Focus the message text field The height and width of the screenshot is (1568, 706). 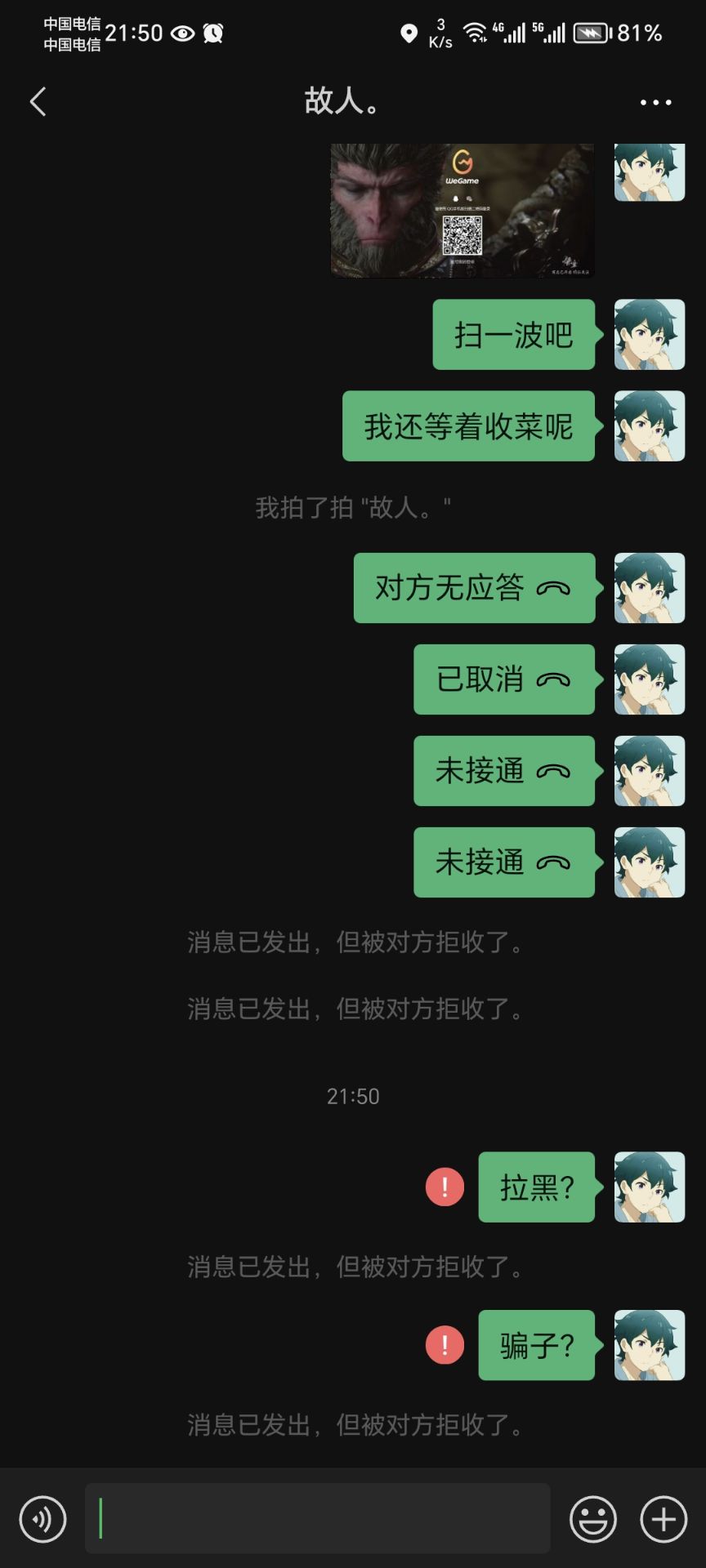(317, 1518)
